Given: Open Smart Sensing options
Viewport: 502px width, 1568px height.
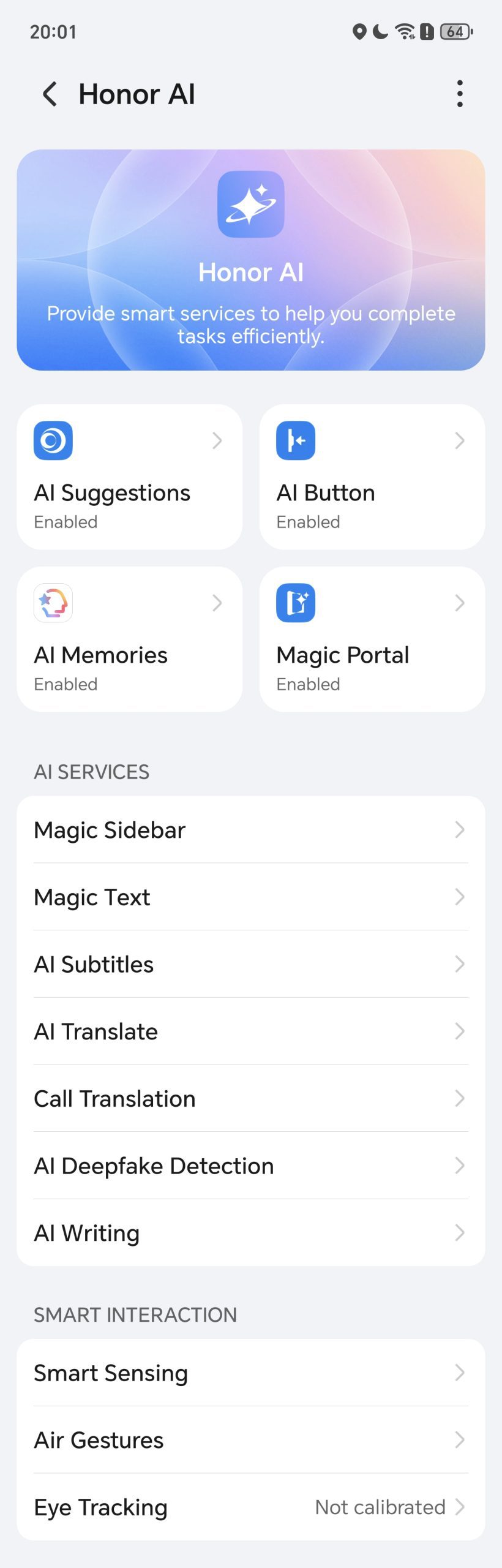Looking at the screenshot, I should tap(250, 1373).
